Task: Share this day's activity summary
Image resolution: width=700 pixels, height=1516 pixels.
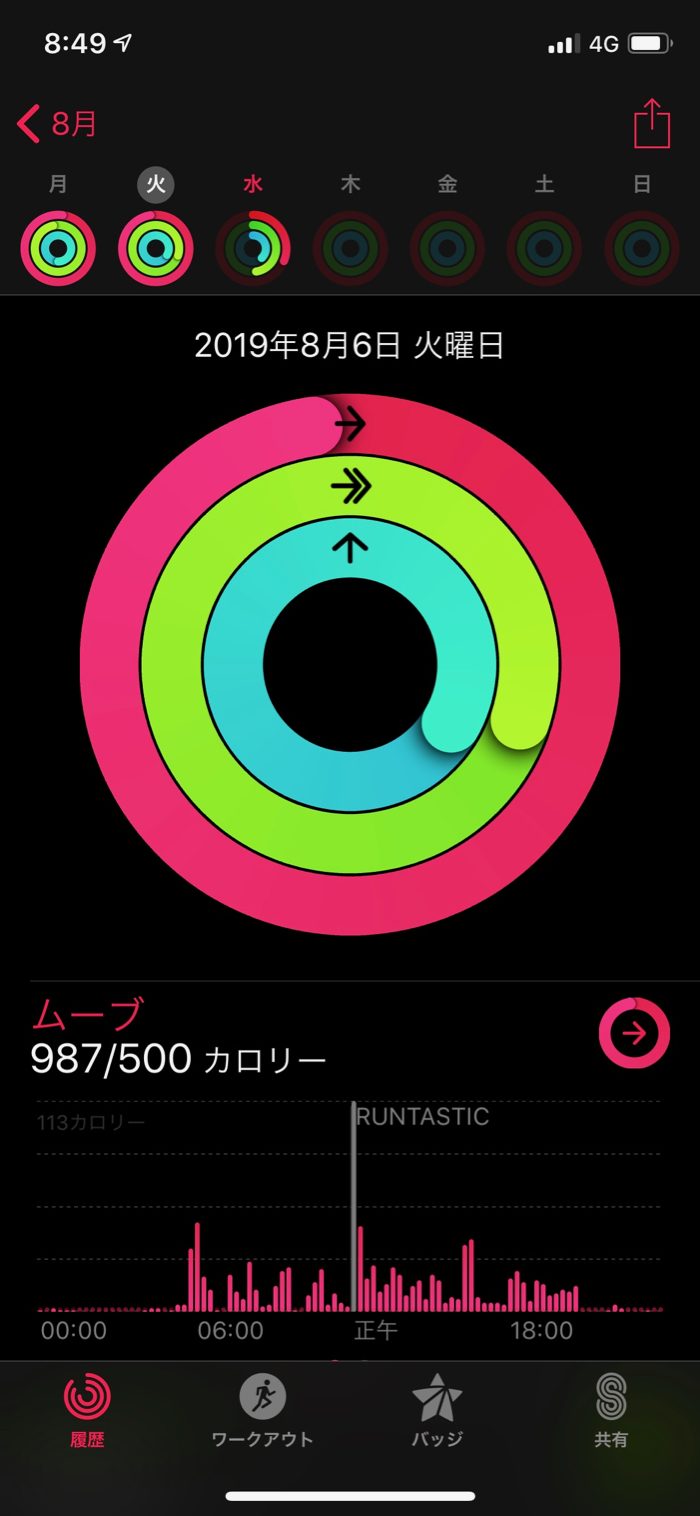Action: pyautogui.click(x=651, y=125)
